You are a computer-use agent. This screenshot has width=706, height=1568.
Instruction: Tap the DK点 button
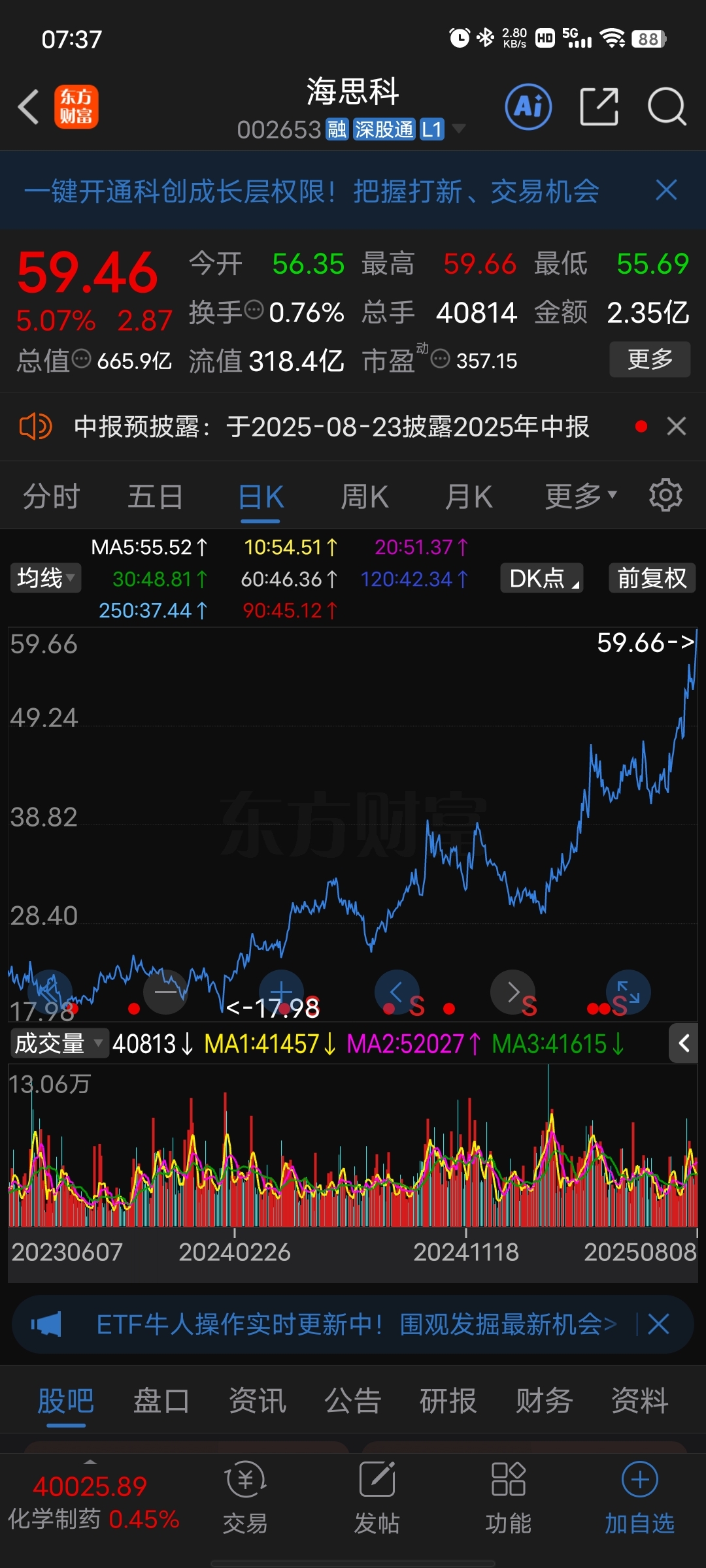point(542,578)
